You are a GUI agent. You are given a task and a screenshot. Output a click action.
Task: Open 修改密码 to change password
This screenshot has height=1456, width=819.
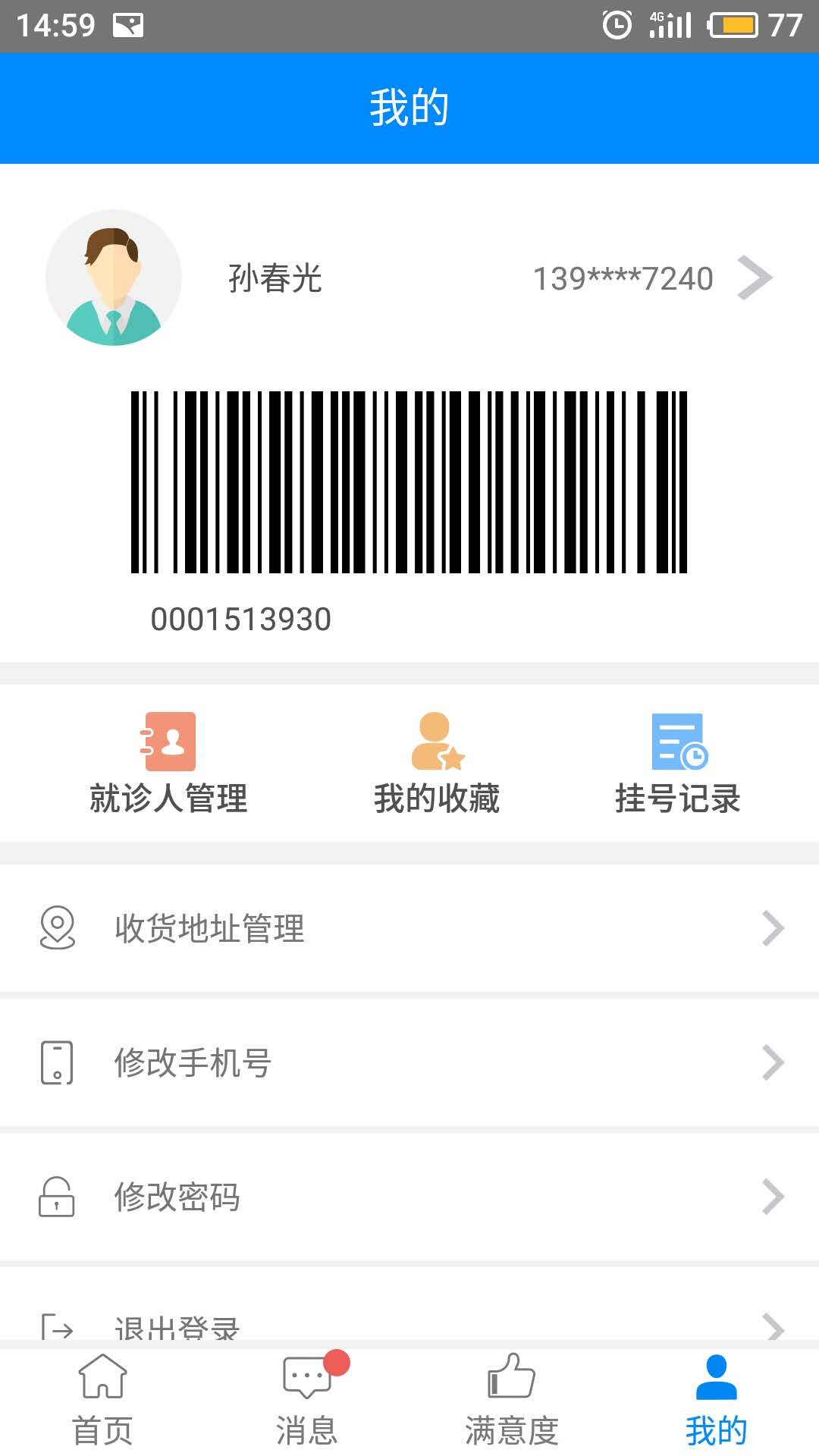(409, 1197)
